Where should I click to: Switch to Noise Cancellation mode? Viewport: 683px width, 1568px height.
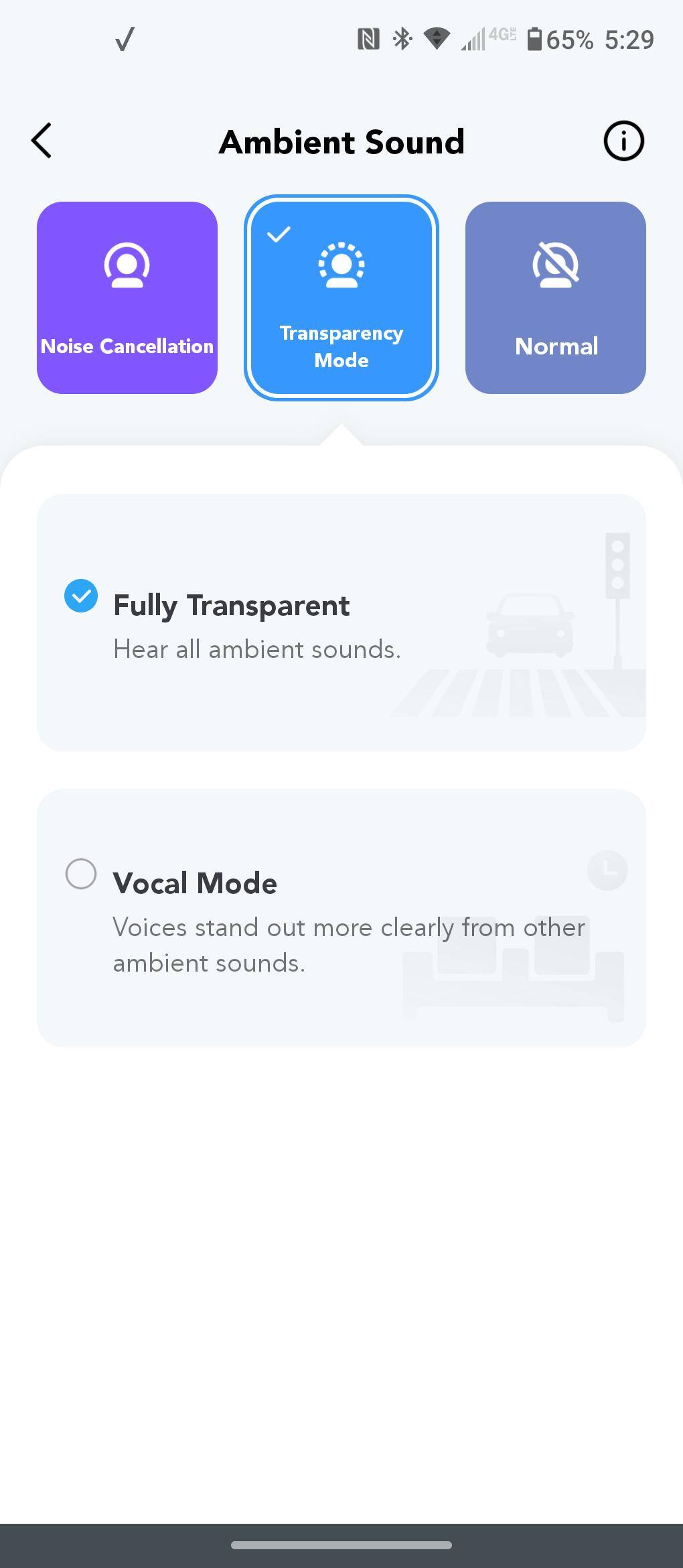(x=127, y=298)
